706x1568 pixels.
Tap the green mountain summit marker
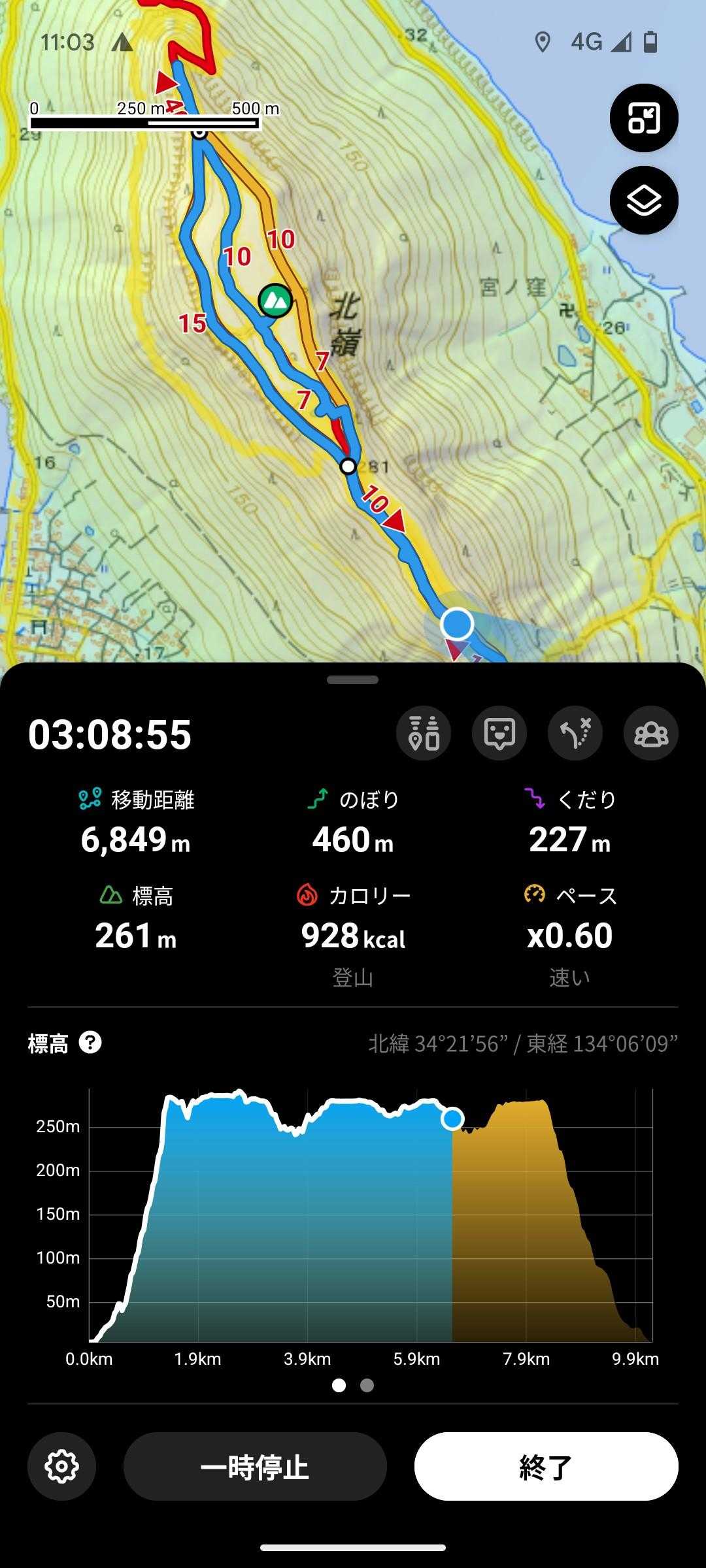point(275,301)
